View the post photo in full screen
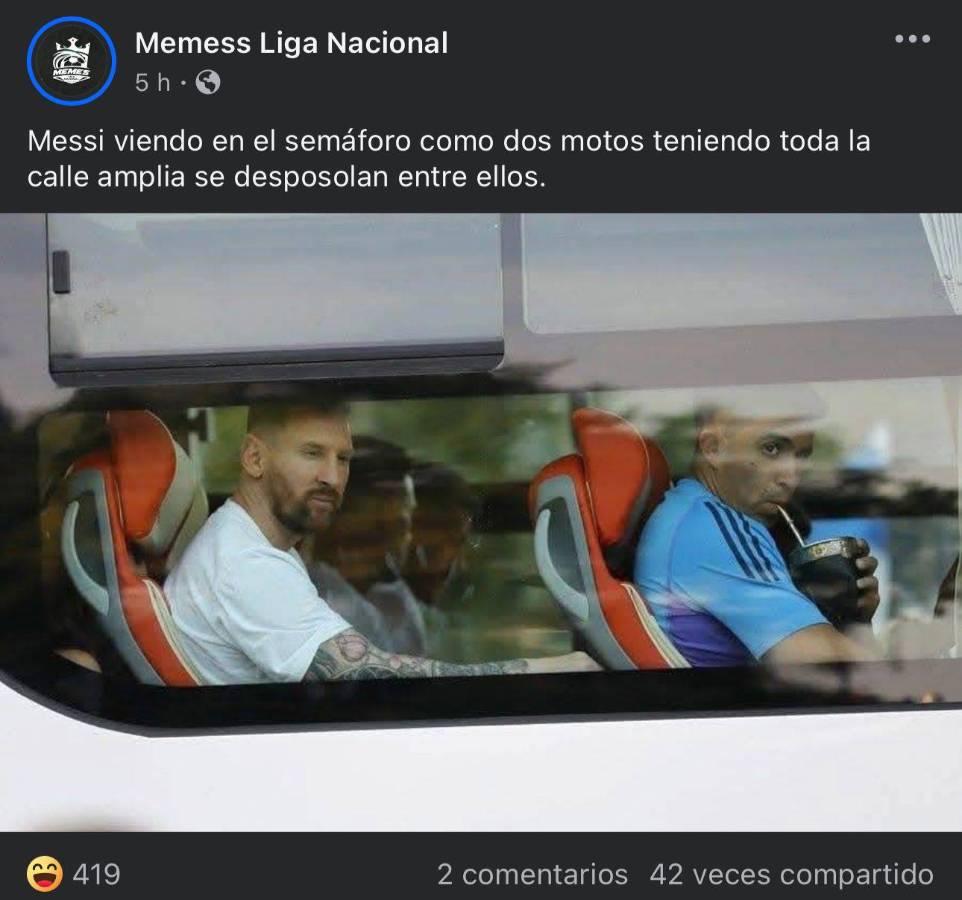The height and width of the screenshot is (900, 962). click(481, 520)
